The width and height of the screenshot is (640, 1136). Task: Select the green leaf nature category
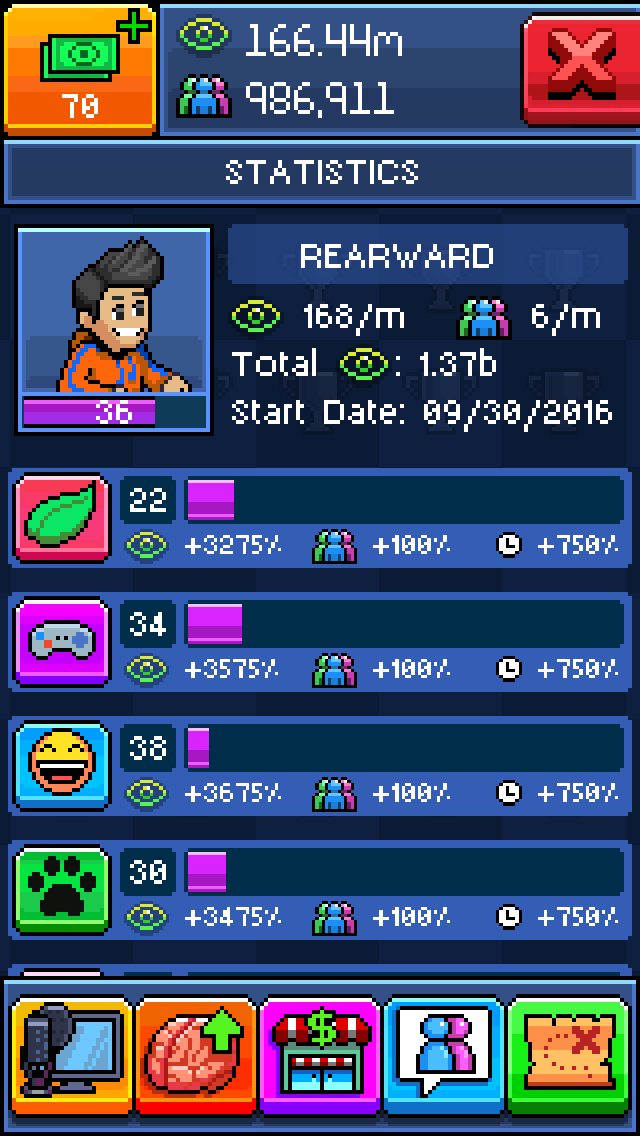(63, 519)
